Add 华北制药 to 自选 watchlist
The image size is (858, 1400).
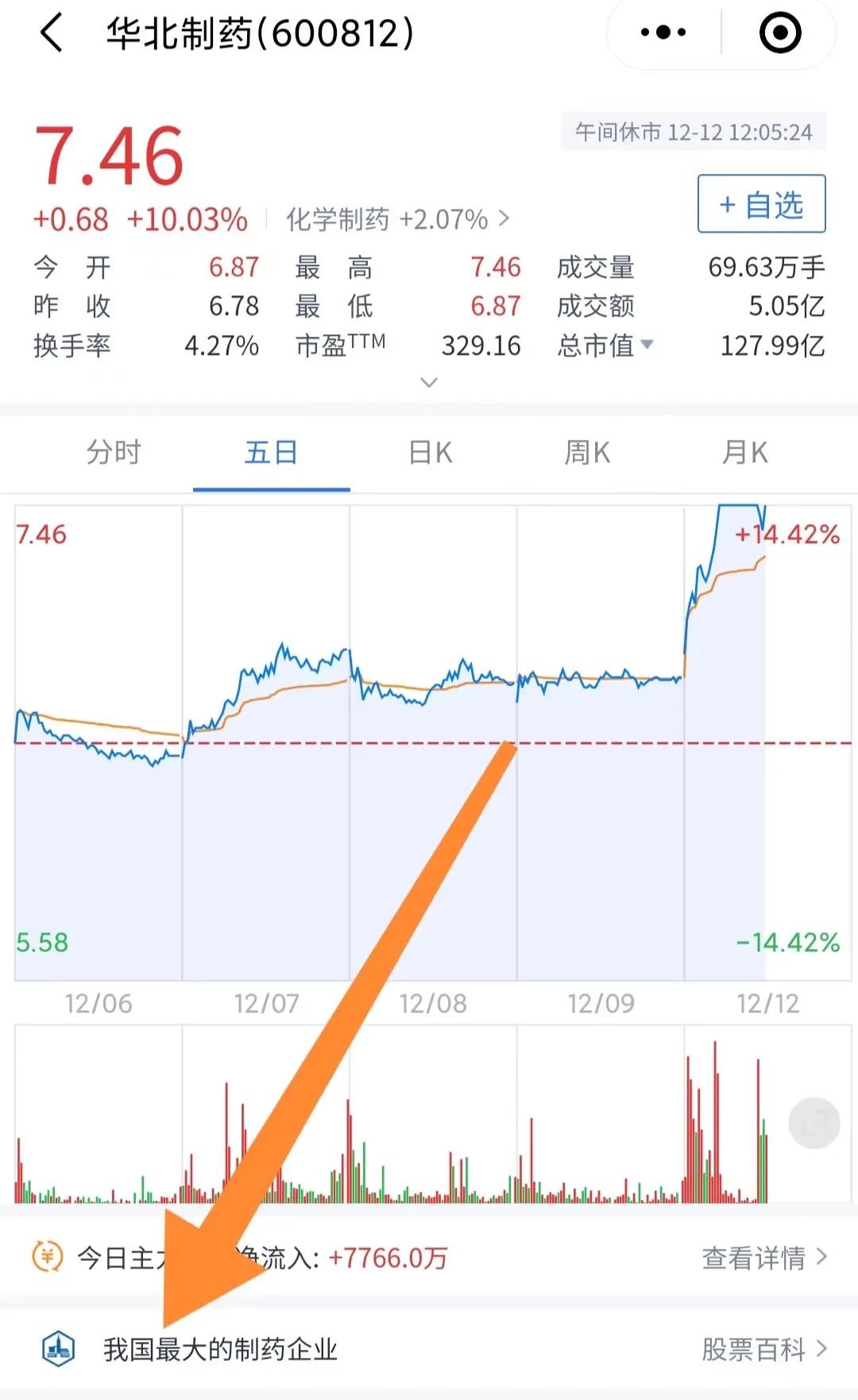pos(761,204)
